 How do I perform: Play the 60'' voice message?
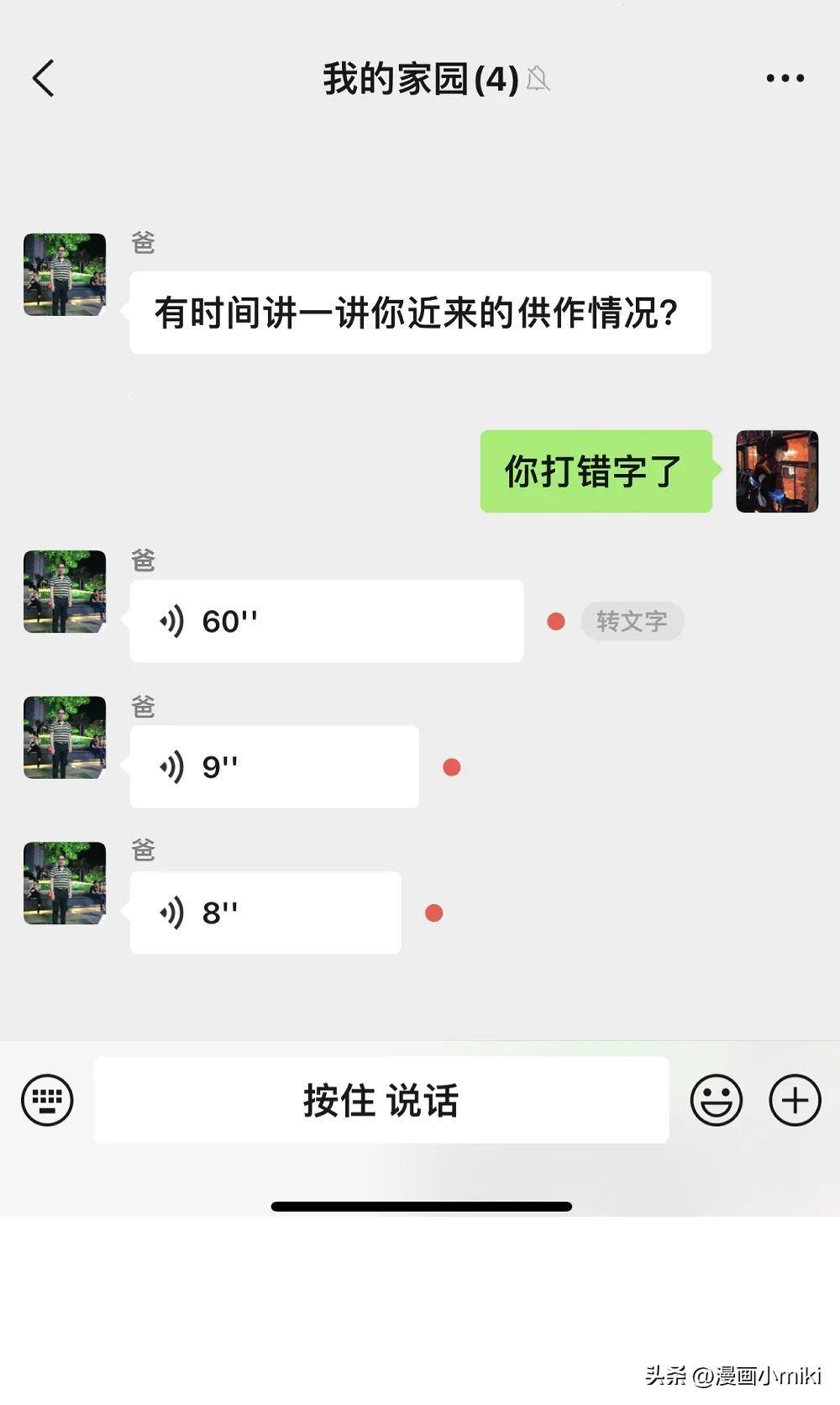(326, 622)
